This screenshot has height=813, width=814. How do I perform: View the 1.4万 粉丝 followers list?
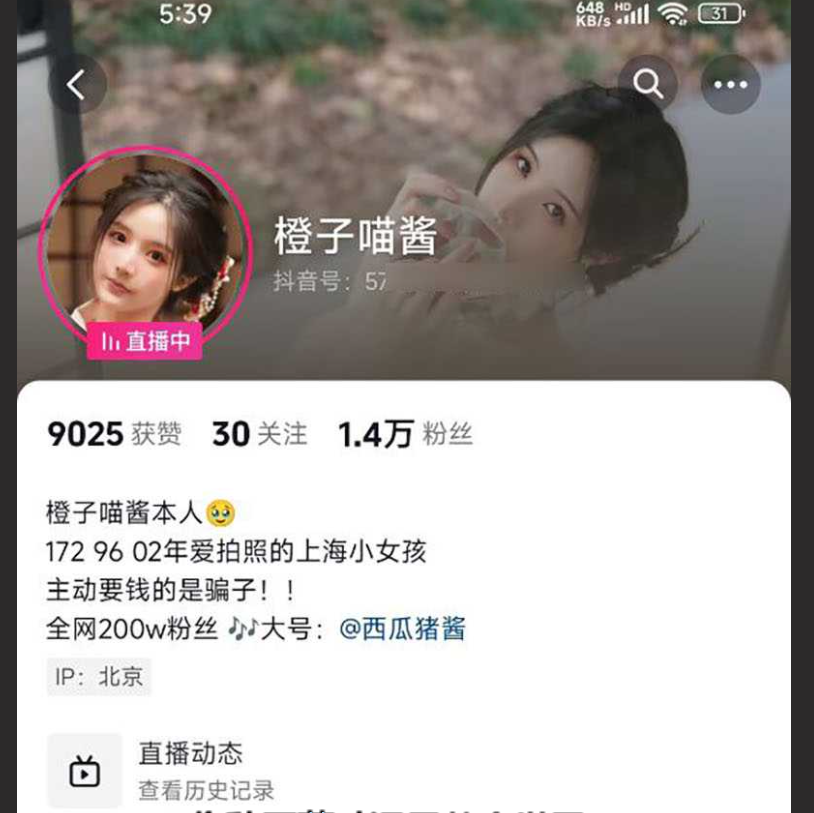(405, 434)
